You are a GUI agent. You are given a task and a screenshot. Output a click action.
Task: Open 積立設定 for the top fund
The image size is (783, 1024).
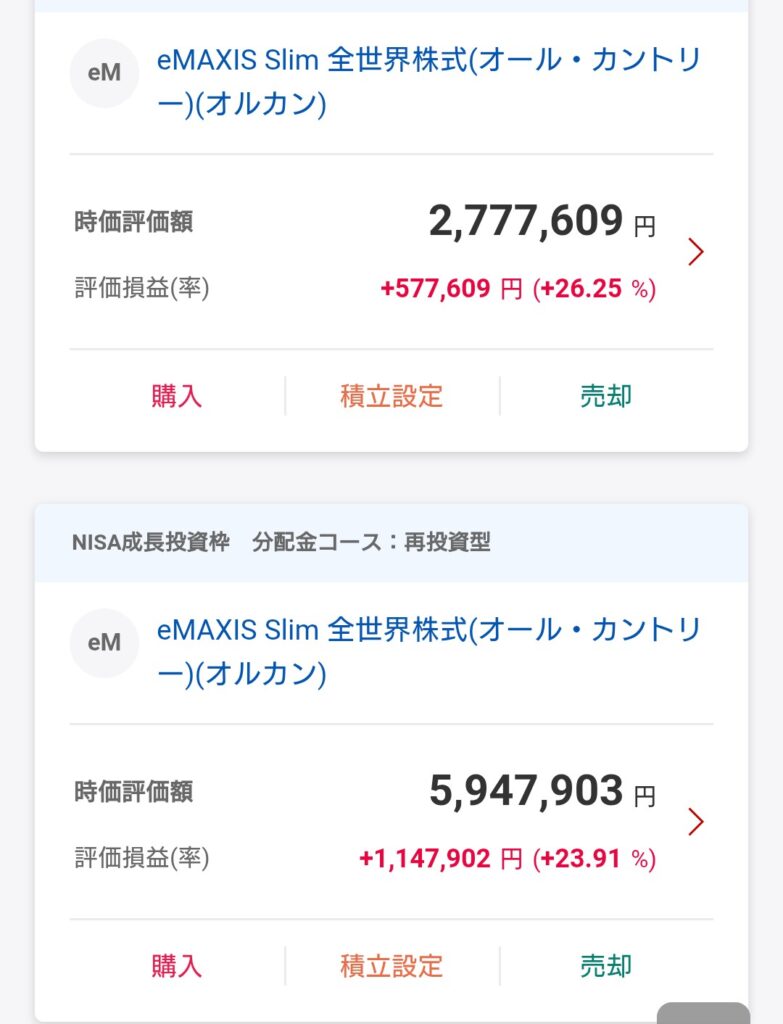click(390, 397)
